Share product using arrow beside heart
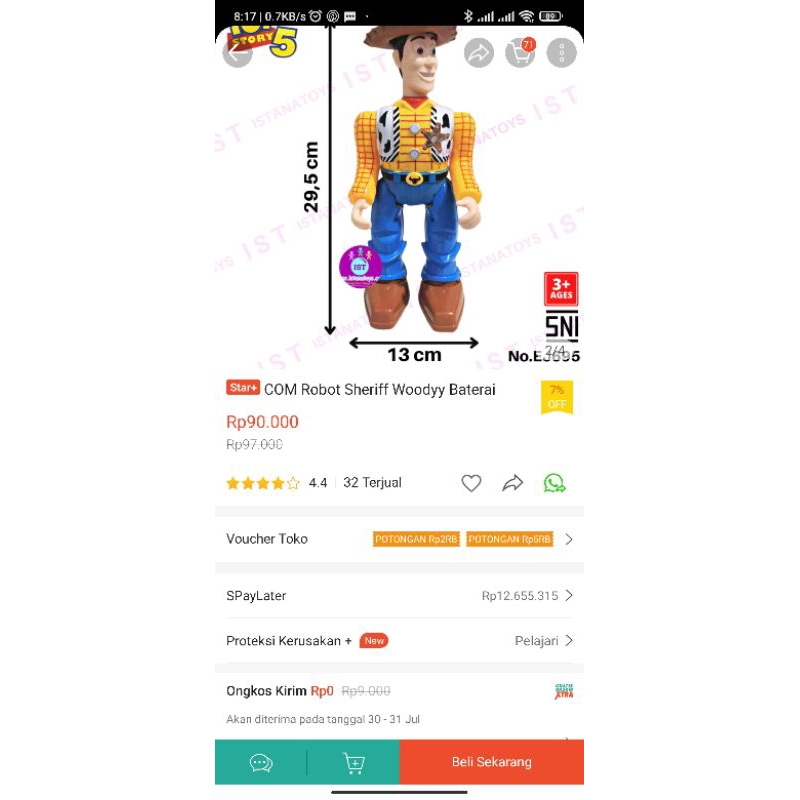Viewport: 800px width, 800px height. pos(513,483)
